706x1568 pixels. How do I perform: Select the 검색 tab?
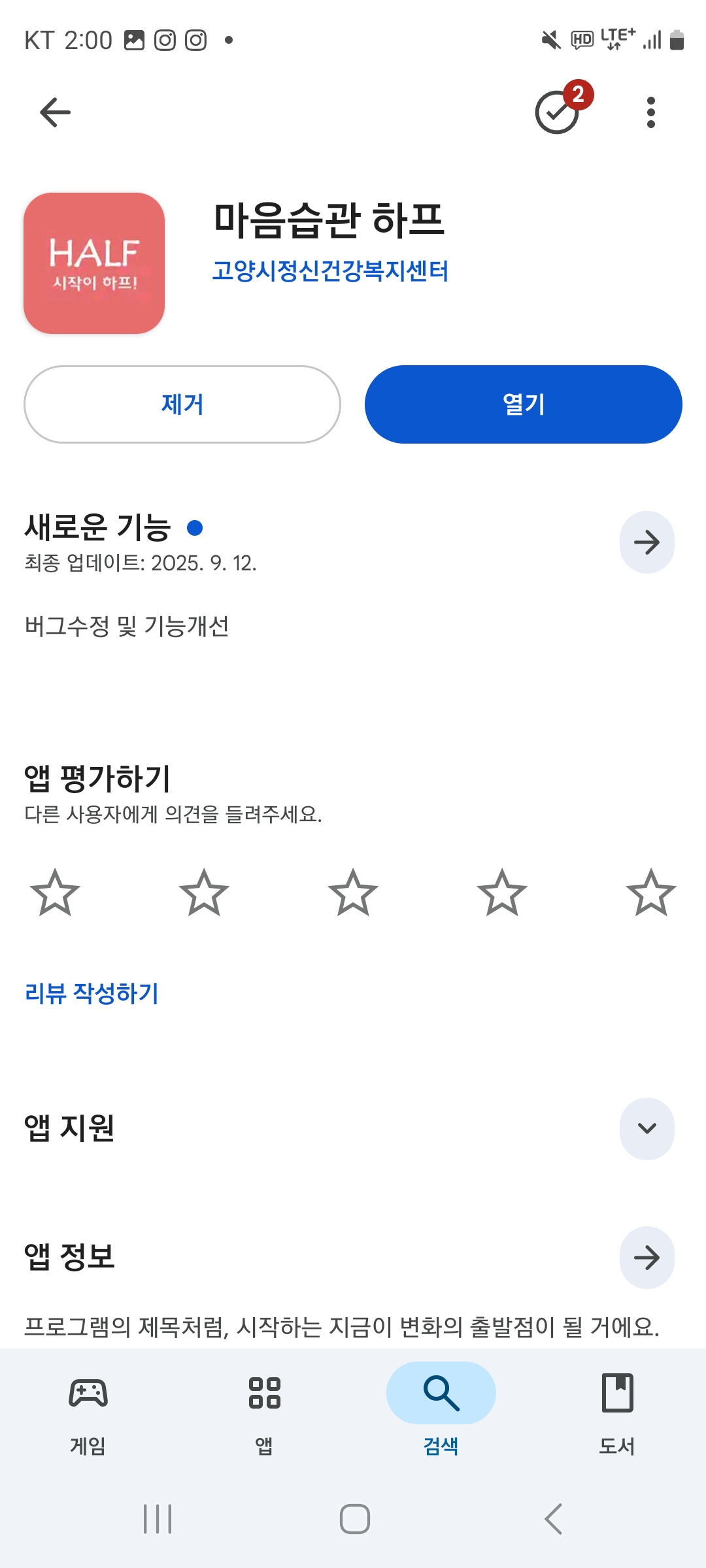click(x=441, y=1411)
